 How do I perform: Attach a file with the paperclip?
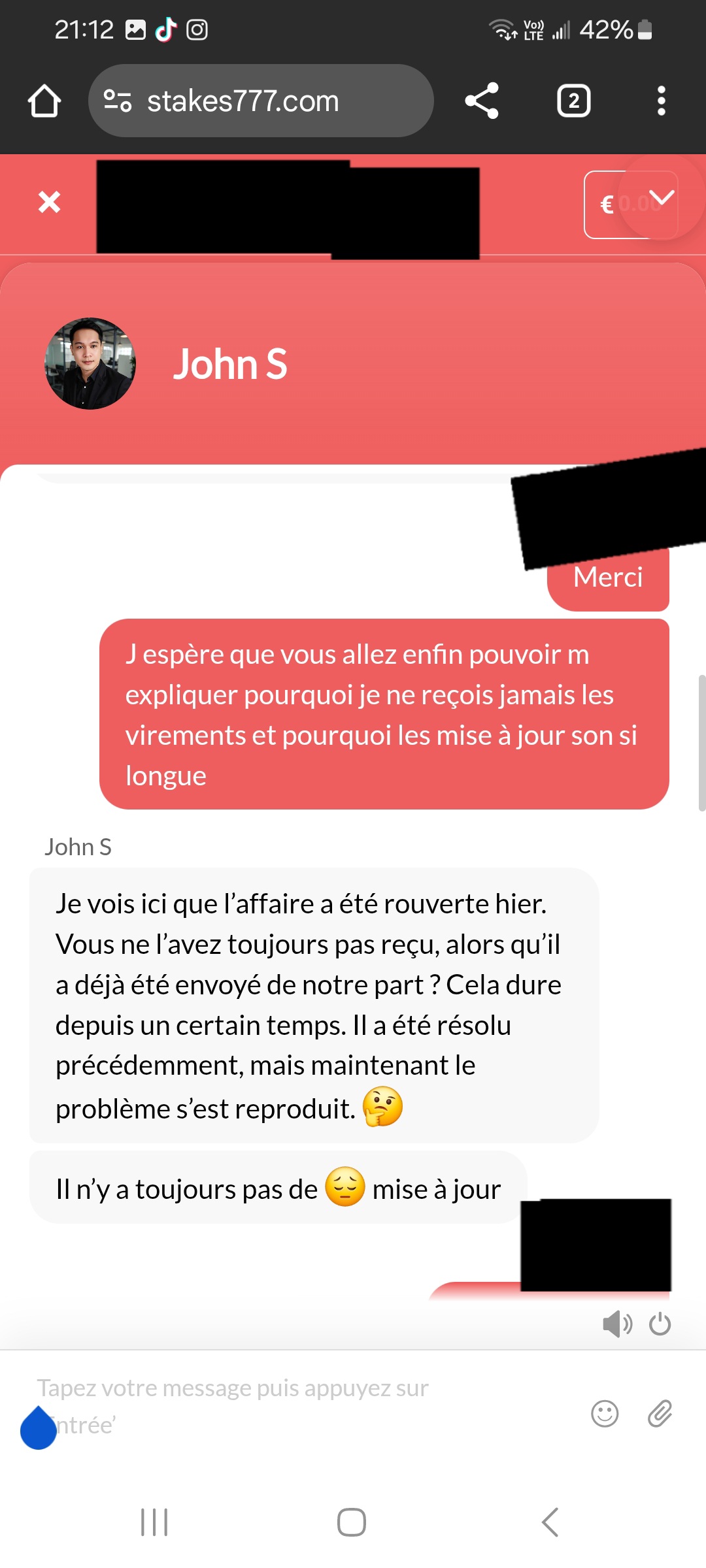coord(660,1414)
